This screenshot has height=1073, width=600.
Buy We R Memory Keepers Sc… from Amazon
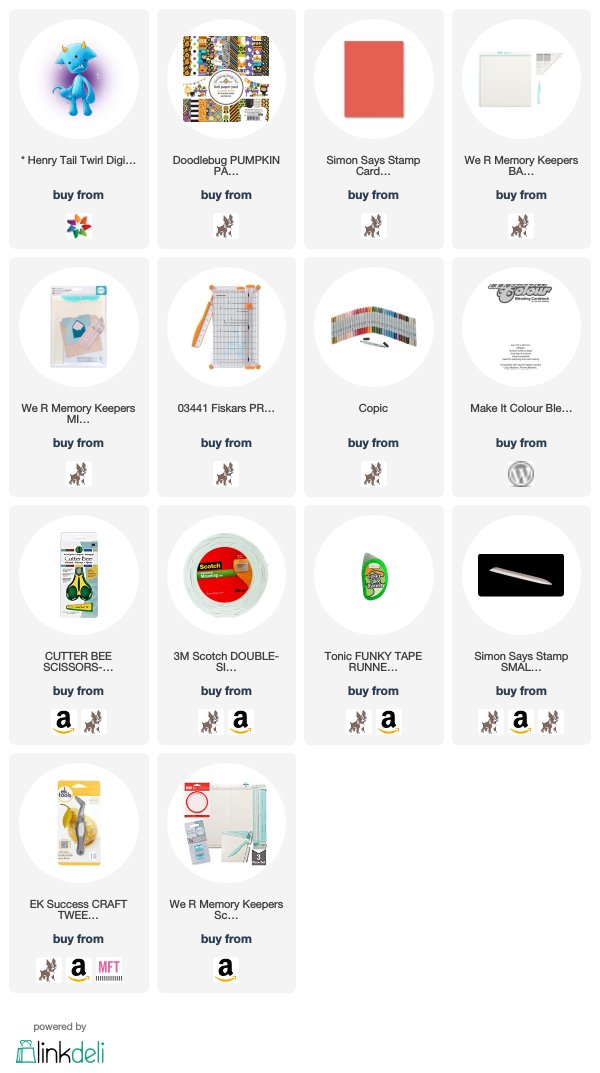[x=226, y=970]
